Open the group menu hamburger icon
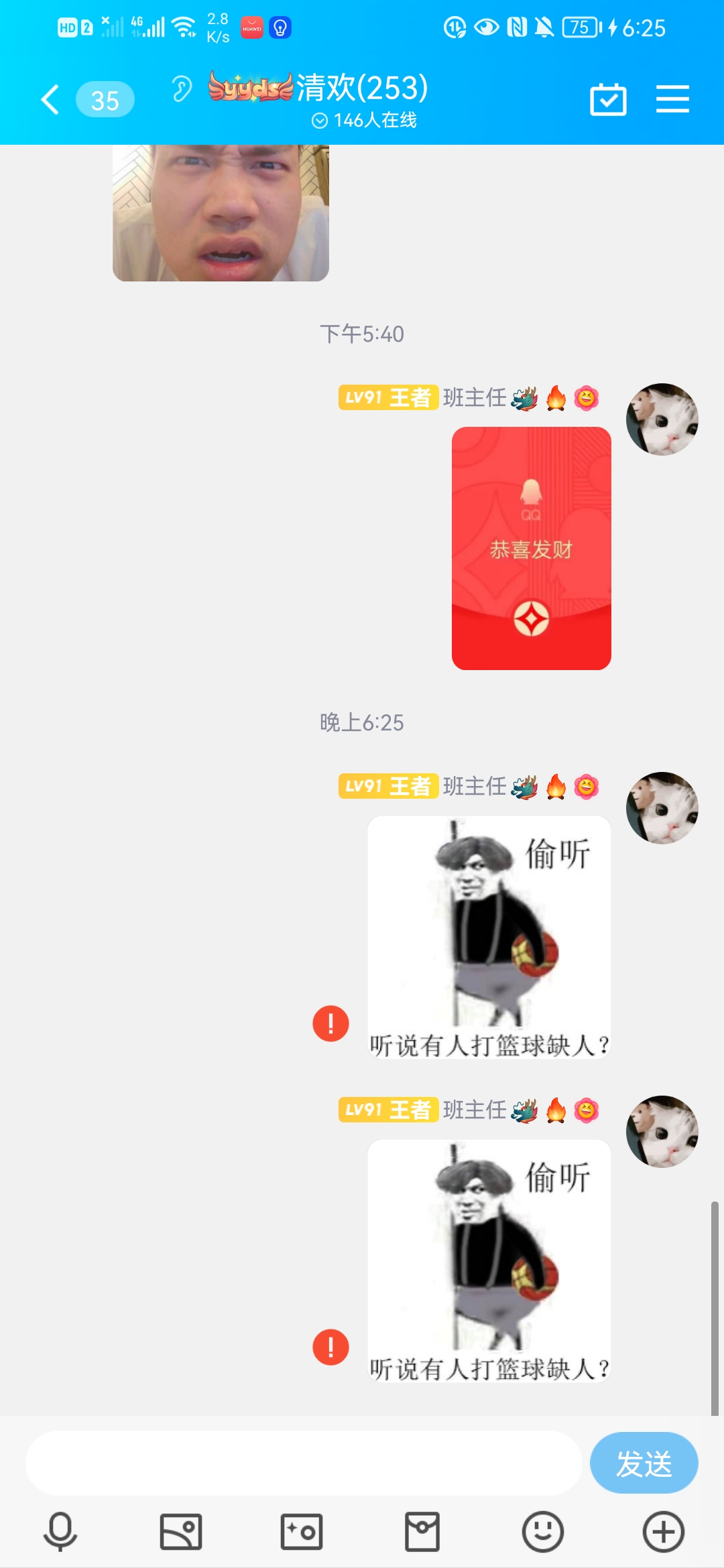Viewport: 724px width, 1568px height. pyautogui.click(x=672, y=99)
